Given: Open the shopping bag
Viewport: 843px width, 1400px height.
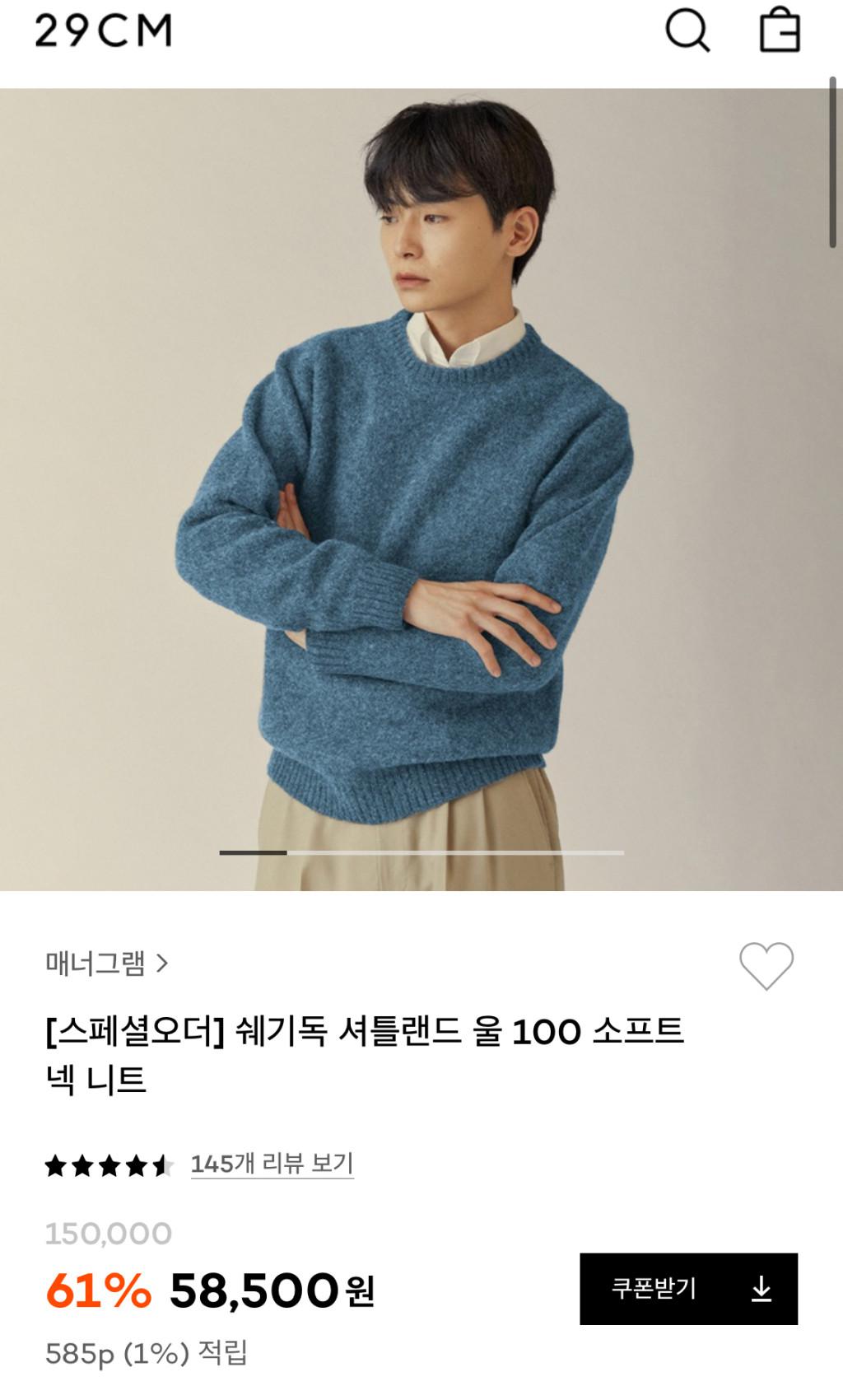Looking at the screenshot, I should 779,31.
